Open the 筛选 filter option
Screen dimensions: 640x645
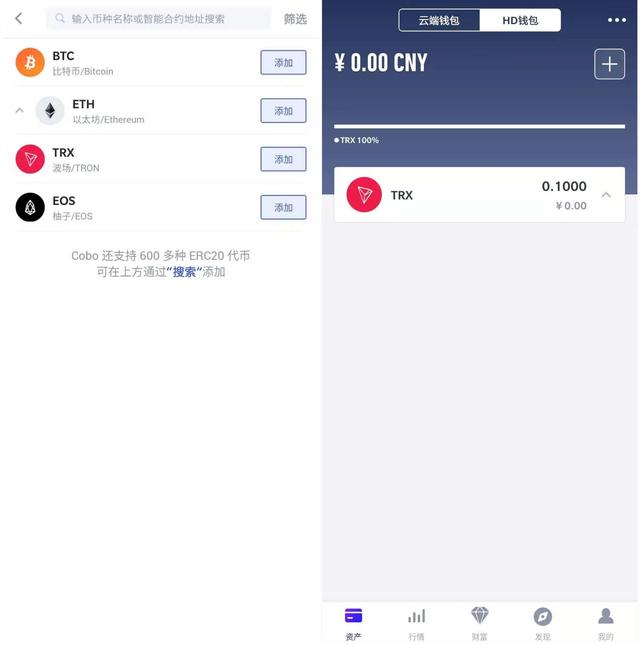point(295,19)
